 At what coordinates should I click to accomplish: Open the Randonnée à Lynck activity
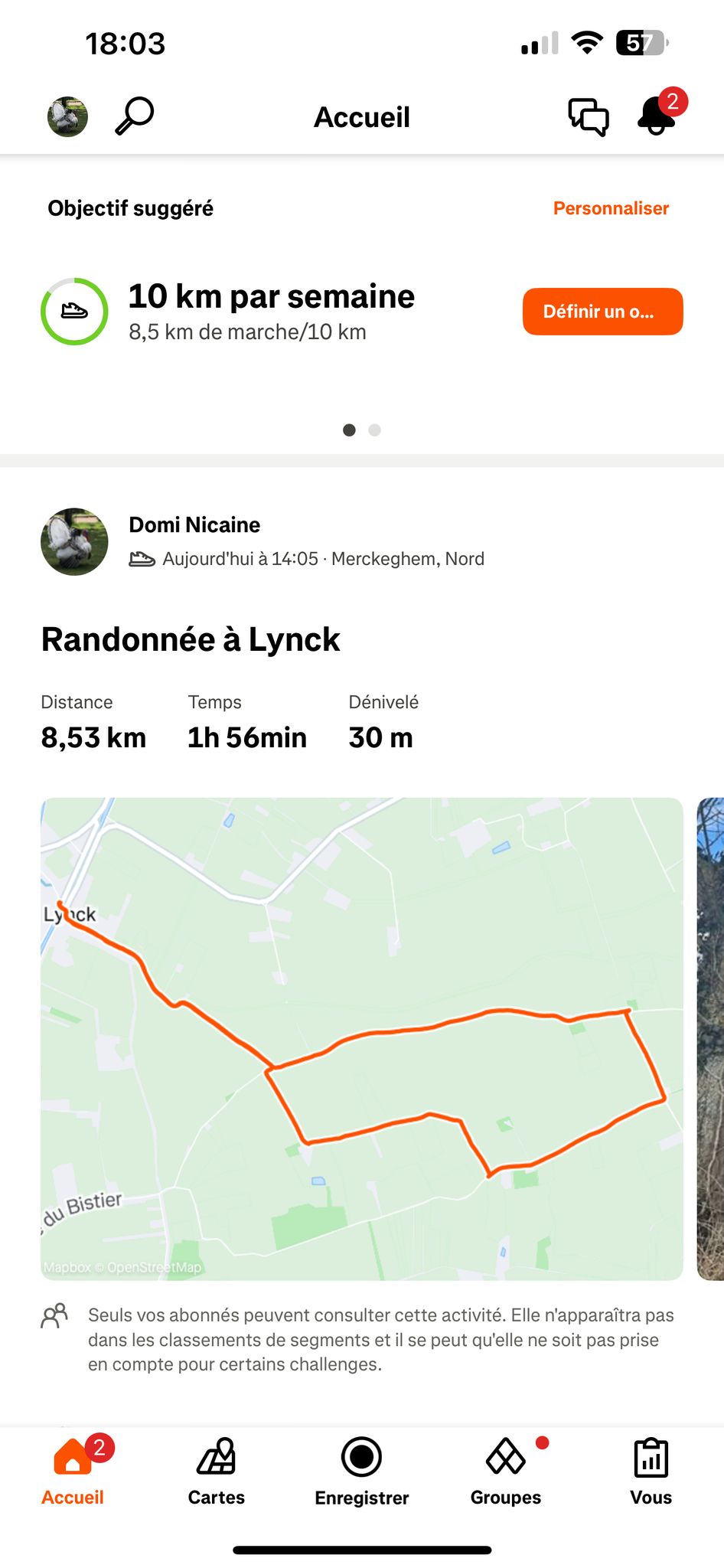pos(191,640)
